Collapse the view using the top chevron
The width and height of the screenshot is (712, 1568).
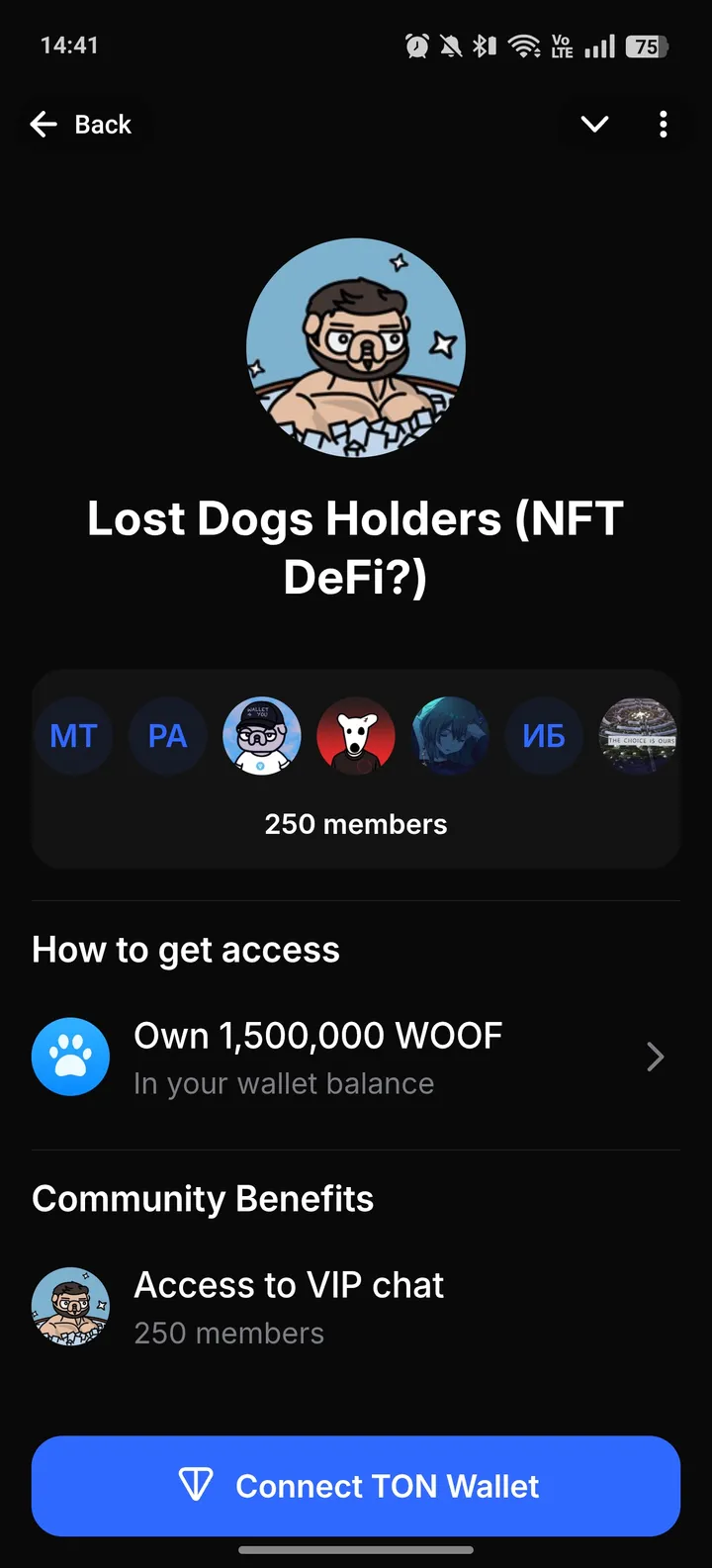click(593, 124)
